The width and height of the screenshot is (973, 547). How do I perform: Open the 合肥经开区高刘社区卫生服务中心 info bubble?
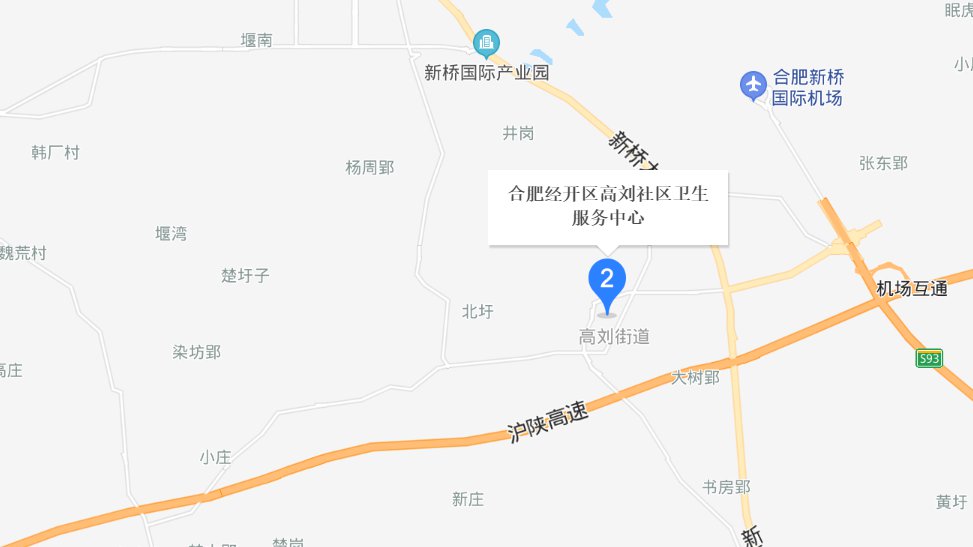click(607, 206)
